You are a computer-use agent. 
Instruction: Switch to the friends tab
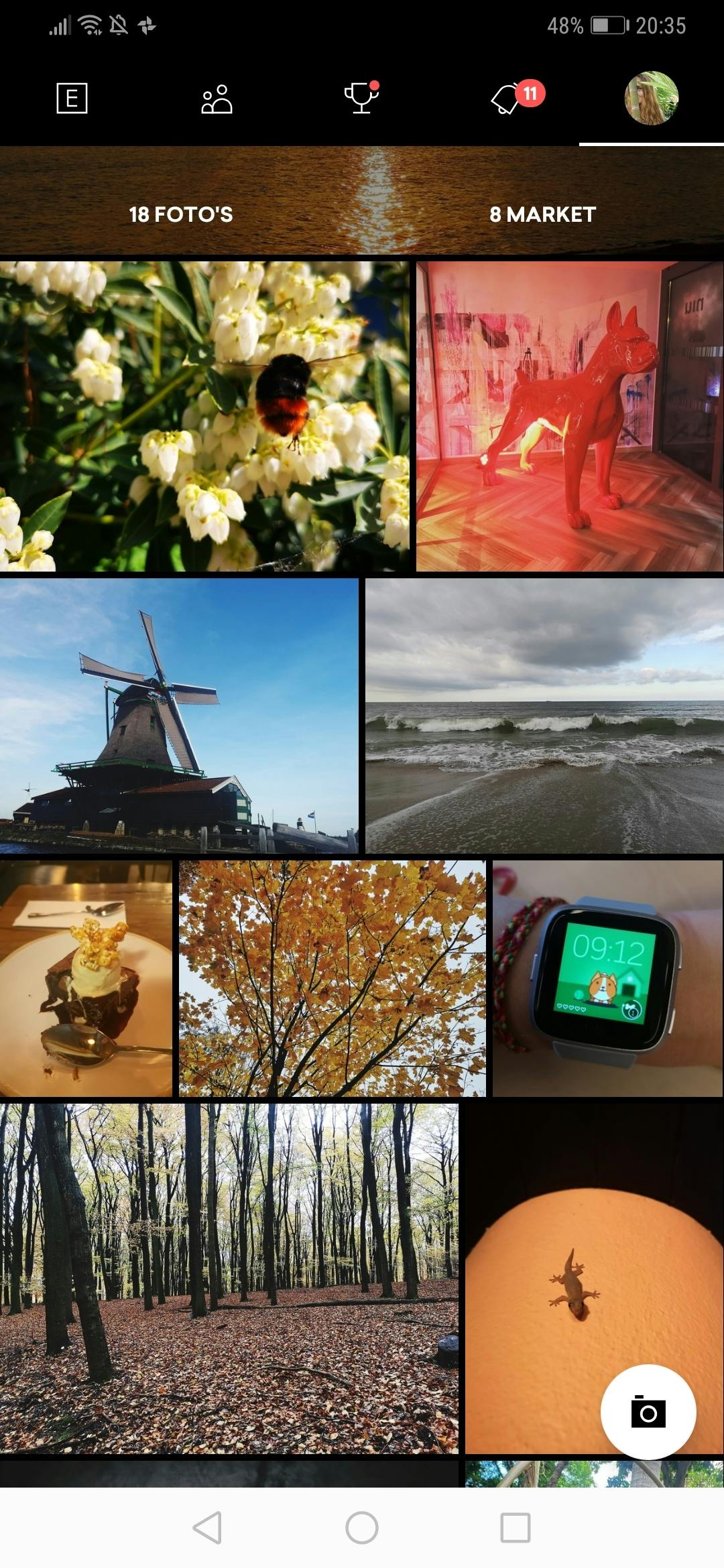[x=217, y=99]
